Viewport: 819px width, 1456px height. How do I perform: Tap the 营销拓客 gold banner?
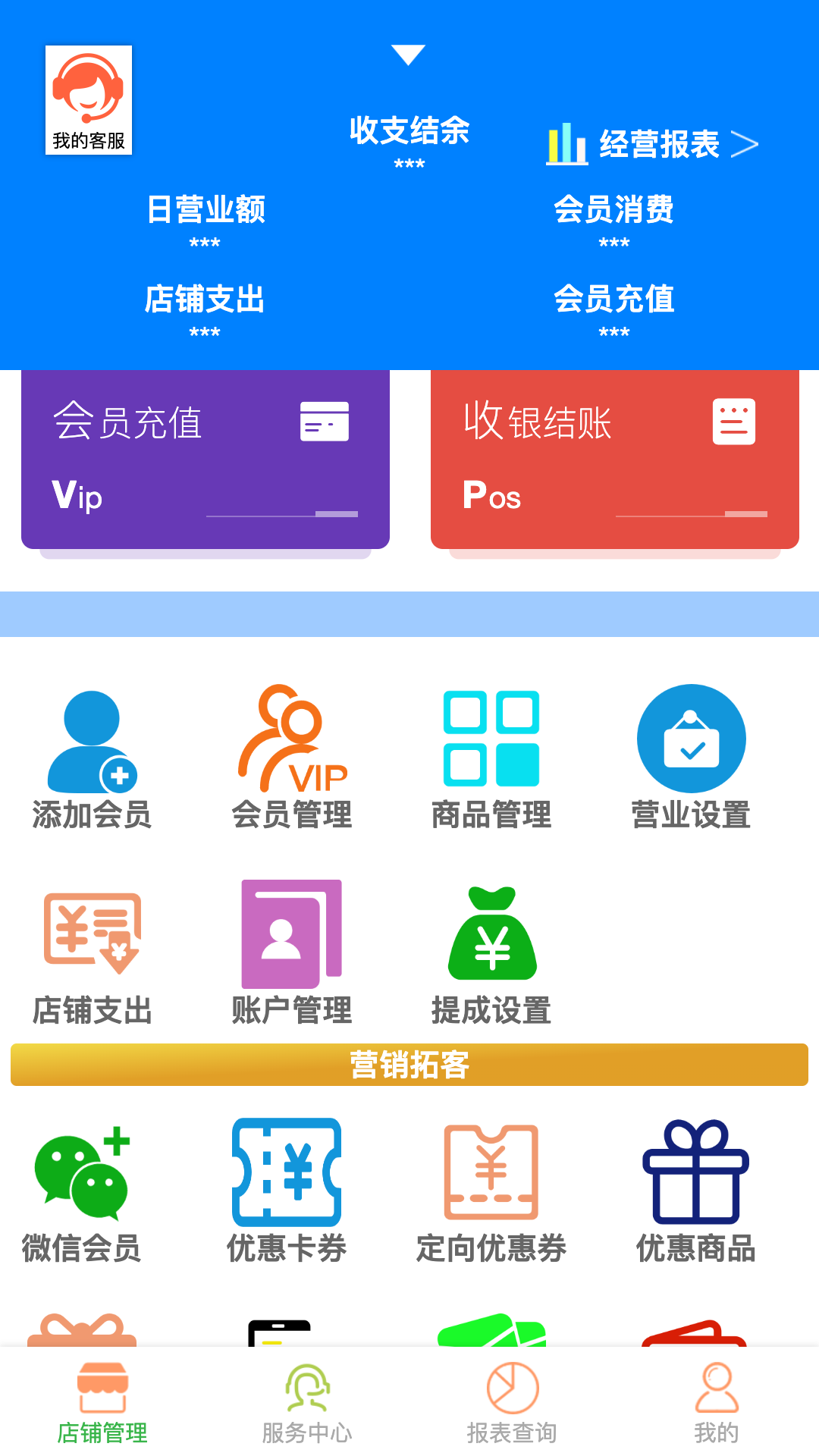coord(409,1065)
